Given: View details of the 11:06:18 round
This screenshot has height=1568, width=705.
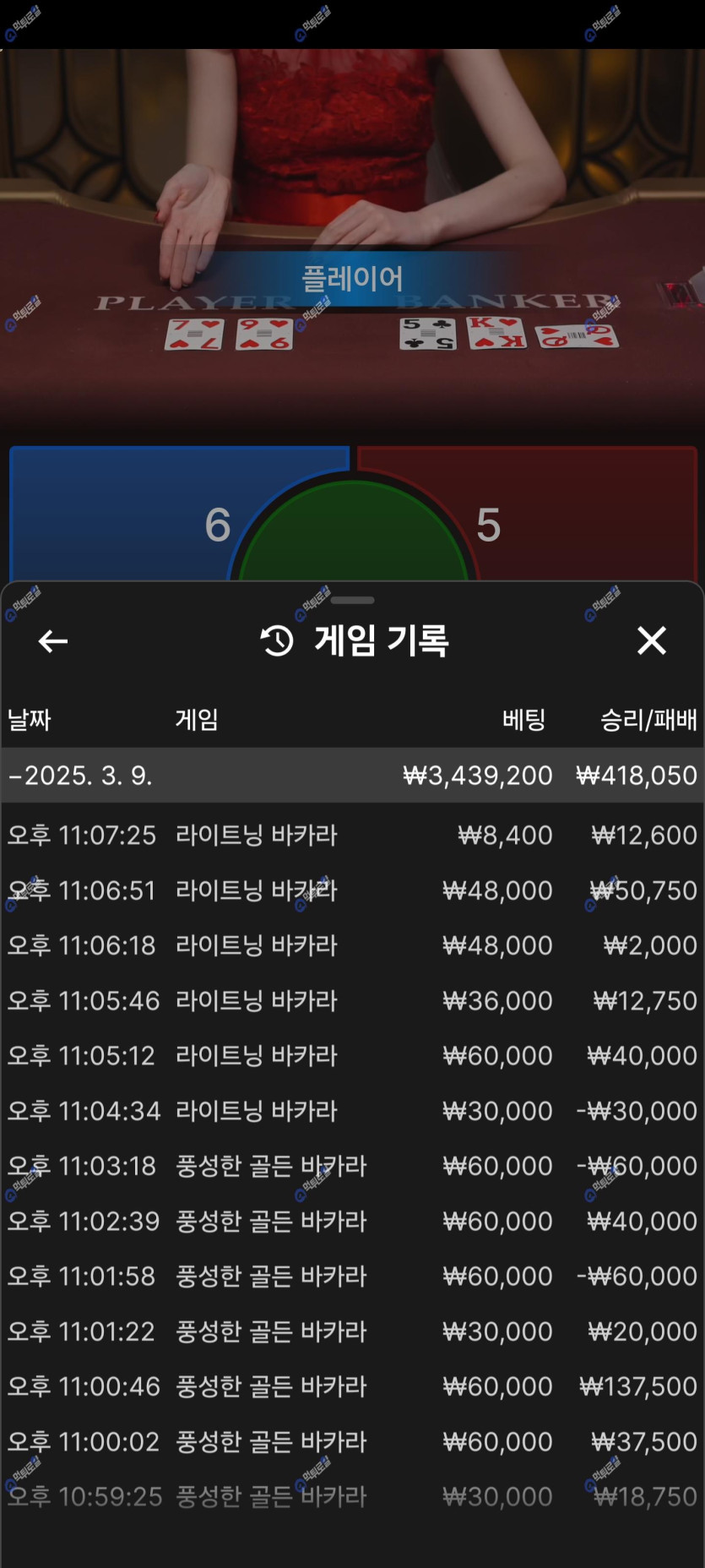Looking at the screenshot, I should pyautogui.click(x=352, y=945).
